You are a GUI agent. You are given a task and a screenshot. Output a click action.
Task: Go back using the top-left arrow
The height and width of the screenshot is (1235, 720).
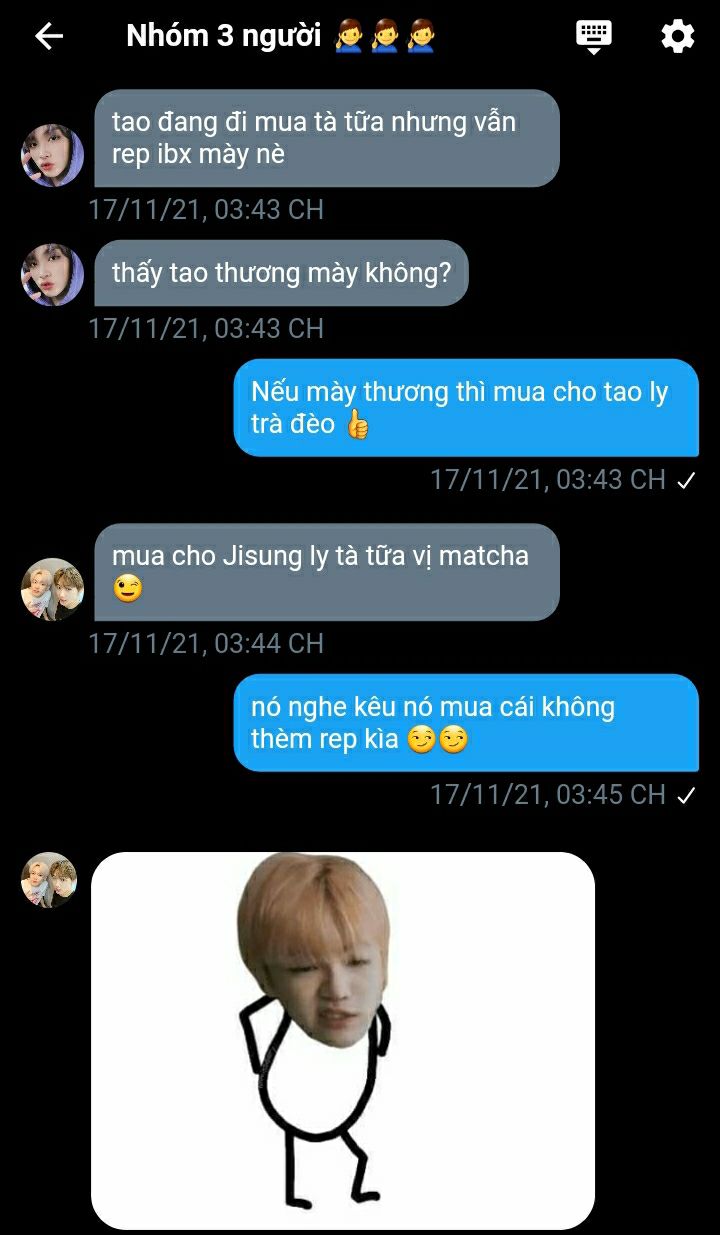[x=48, y=37]
